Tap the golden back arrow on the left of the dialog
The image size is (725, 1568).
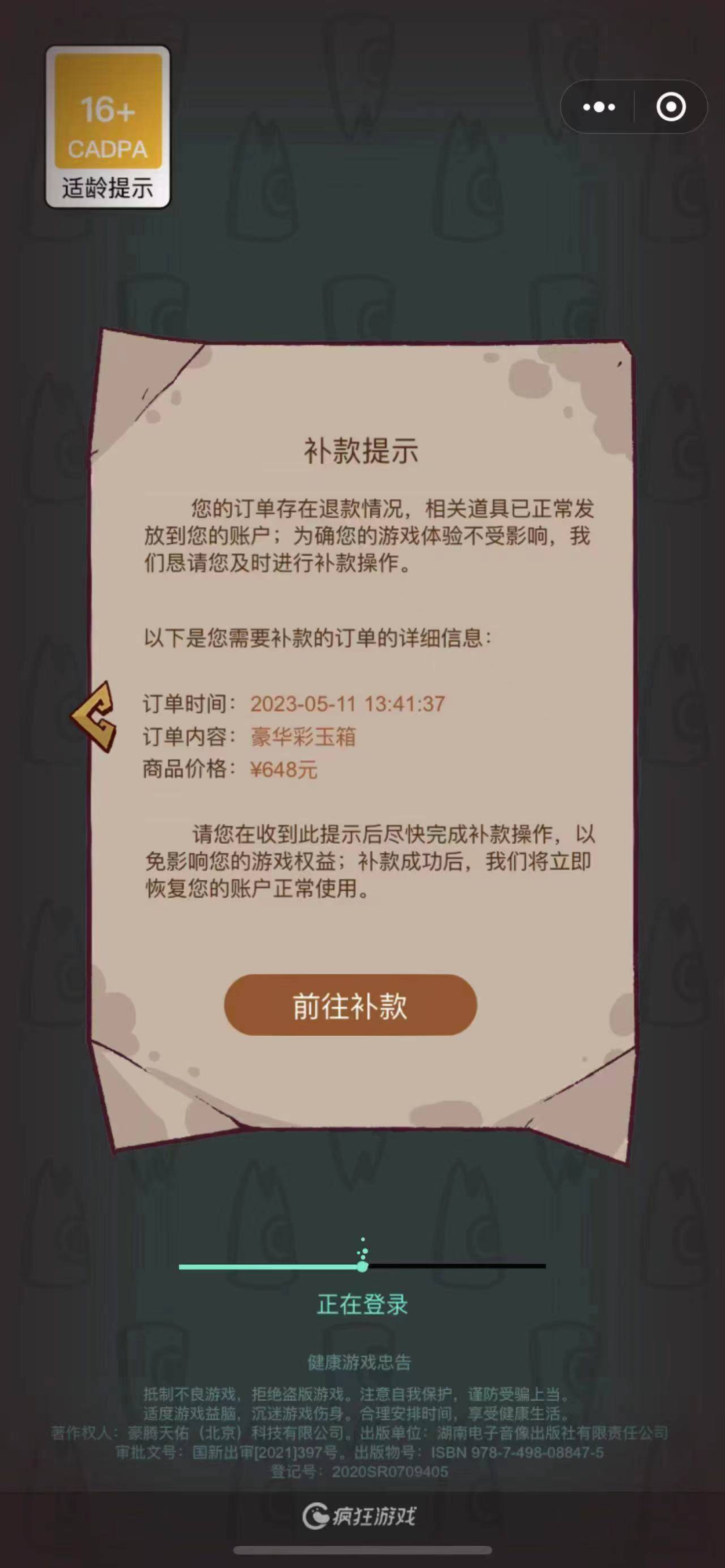(x=95, y=716)
